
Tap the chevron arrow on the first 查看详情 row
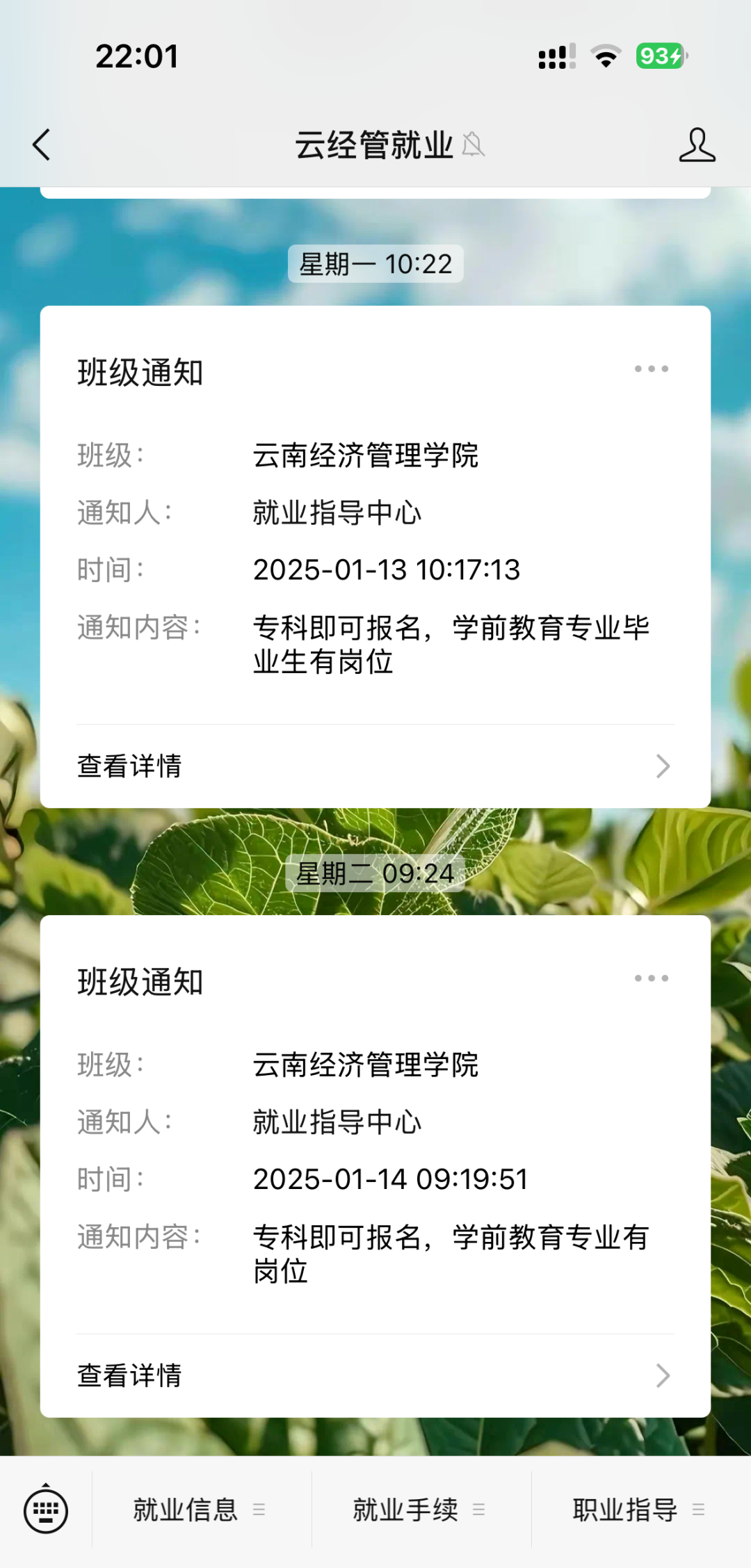click(x=663, y=766)
